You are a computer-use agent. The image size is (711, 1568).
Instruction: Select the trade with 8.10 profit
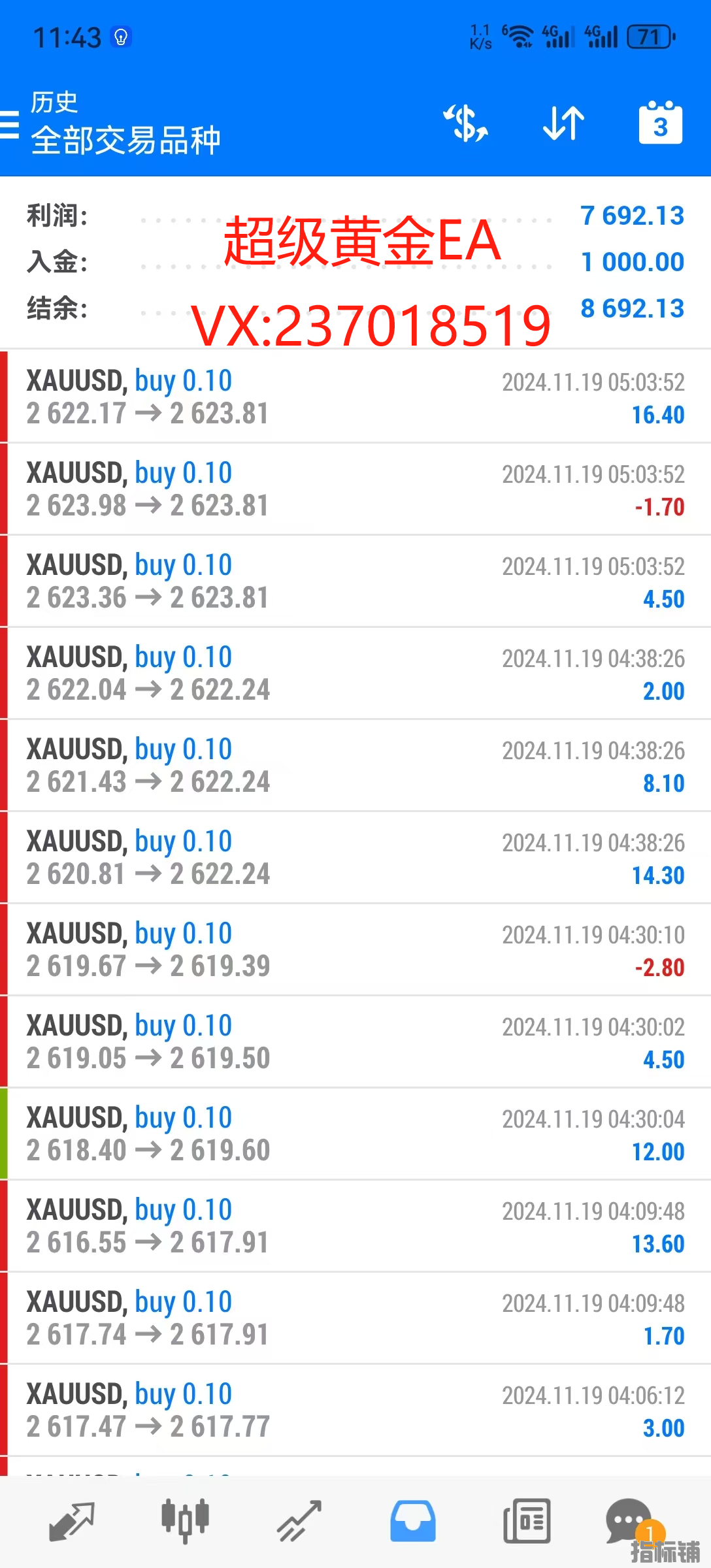pyautogui.click(x=355, y=766)
